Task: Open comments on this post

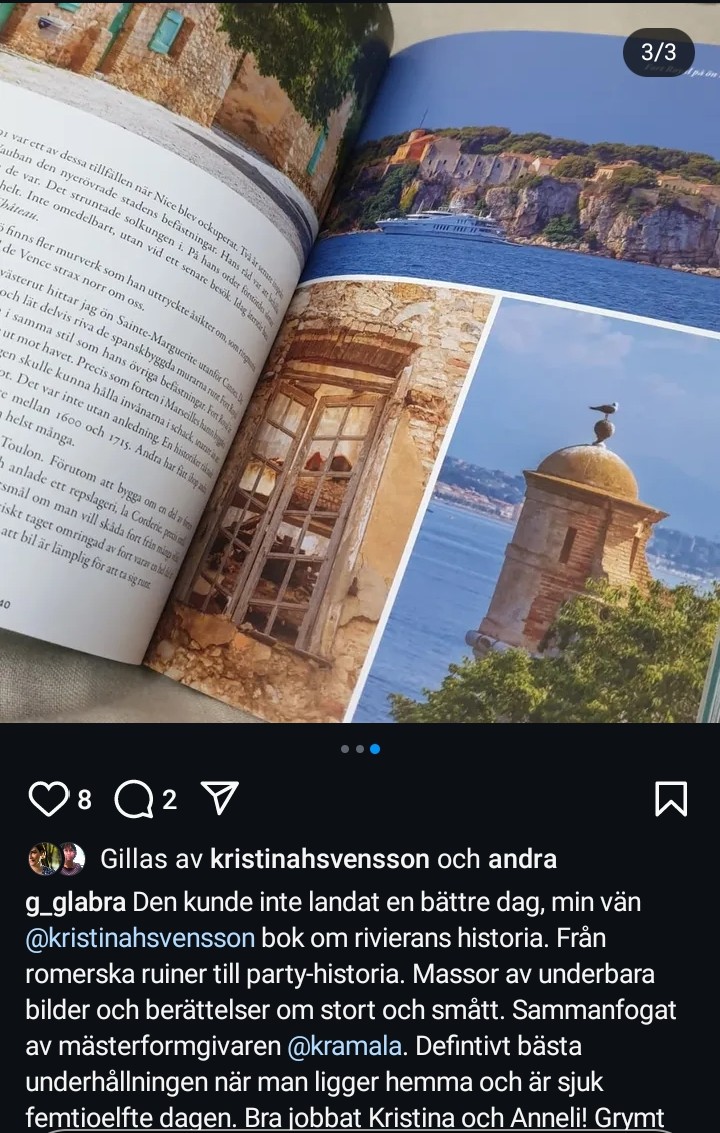Action: point(133,799)
